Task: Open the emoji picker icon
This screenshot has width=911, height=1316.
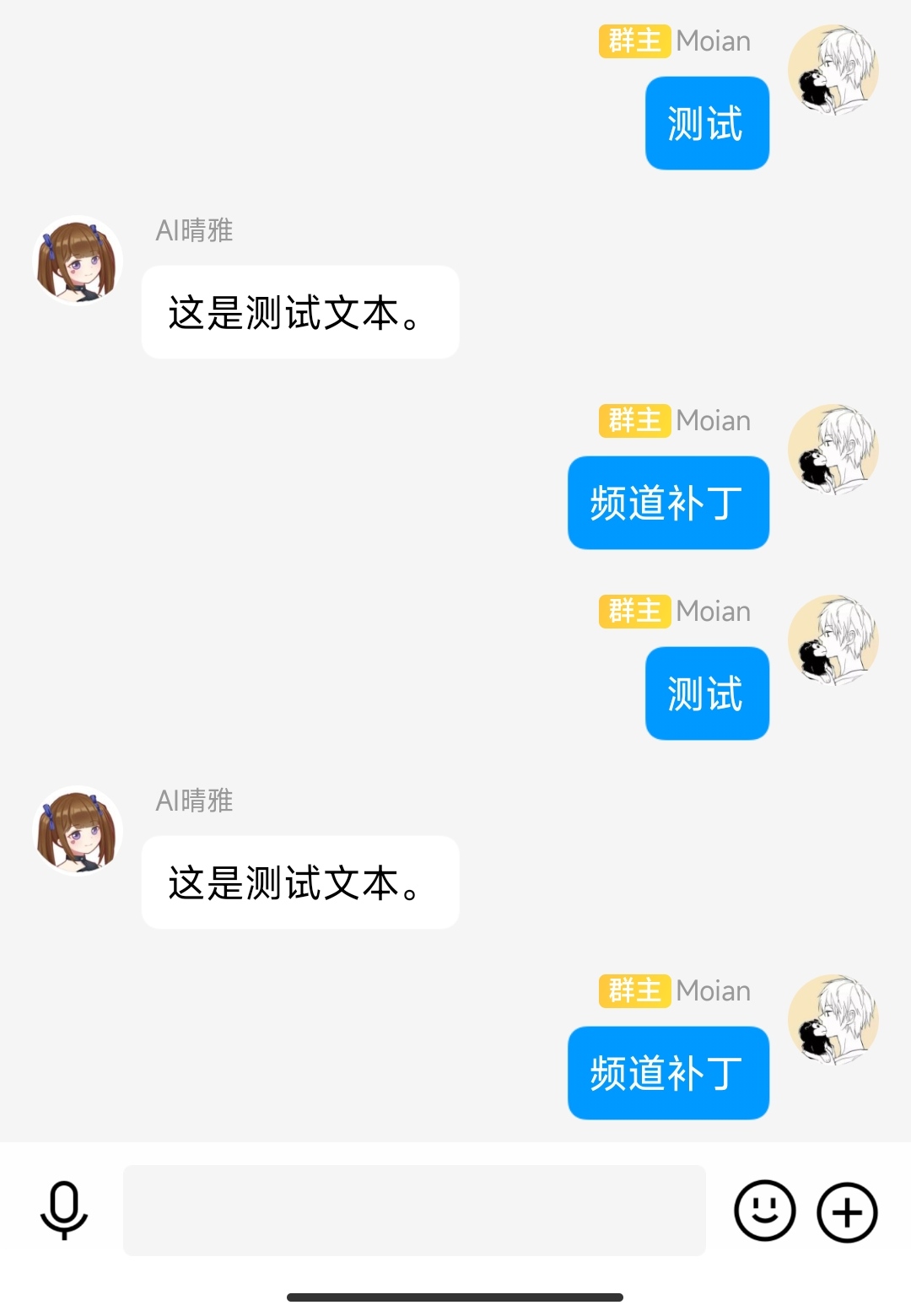Action: (764, 1211)
